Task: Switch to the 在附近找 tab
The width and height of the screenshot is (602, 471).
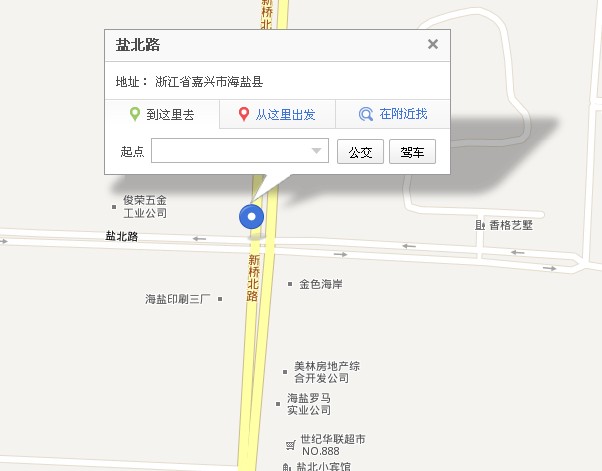Action: click(393, 114)
